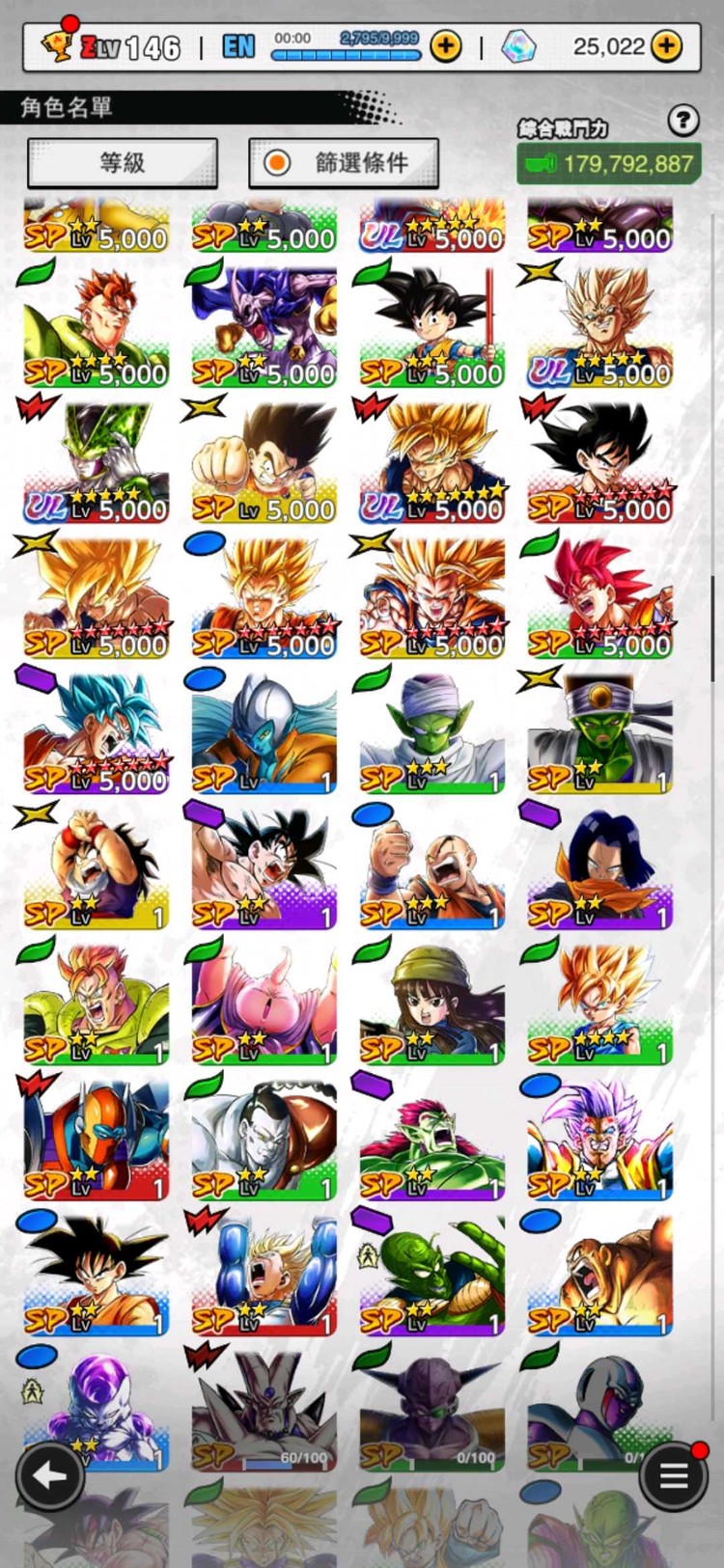The image size is (724, 1568).
Task: Tap the 等級 sort button
Action: tap(123, 162)
